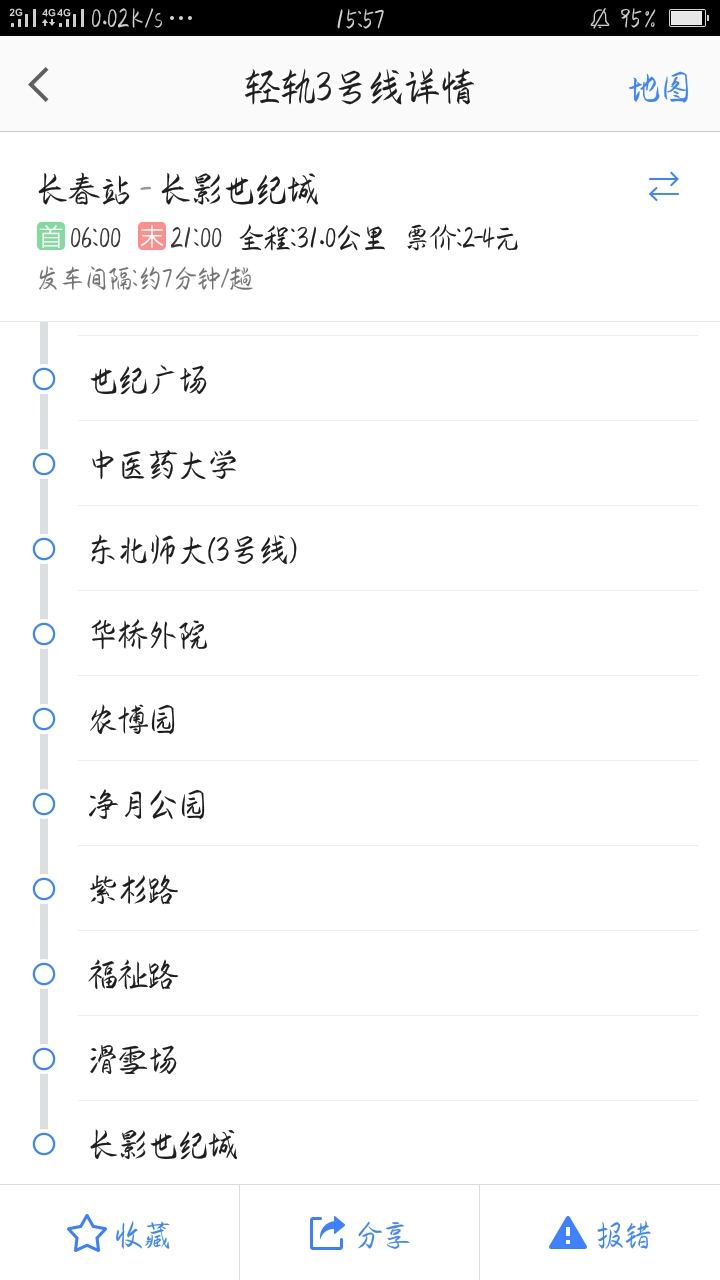Open the 农博园 station

click(133, 720)
